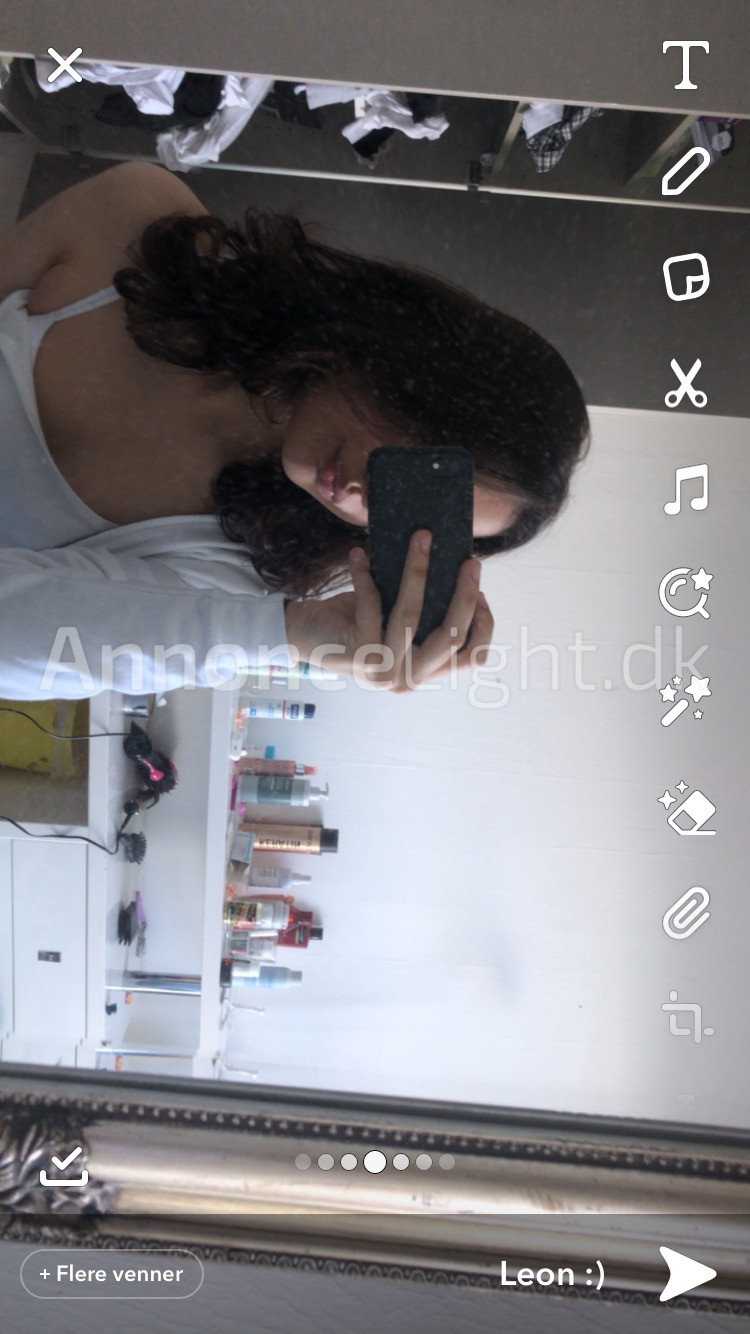Open the pencil drawing tool
This screenshot has width=750, height=1334.
tap(686, 171)
